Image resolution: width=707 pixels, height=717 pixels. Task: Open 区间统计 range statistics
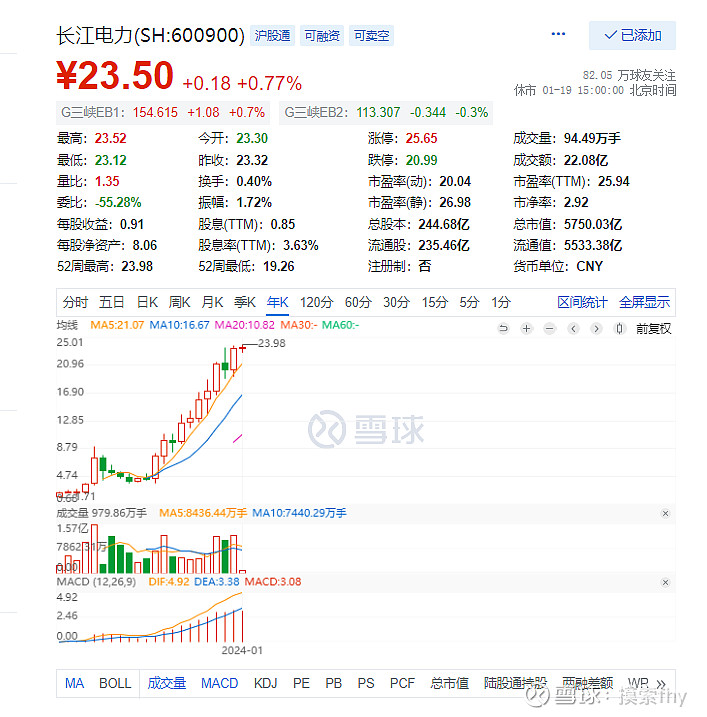coord(582,302)
